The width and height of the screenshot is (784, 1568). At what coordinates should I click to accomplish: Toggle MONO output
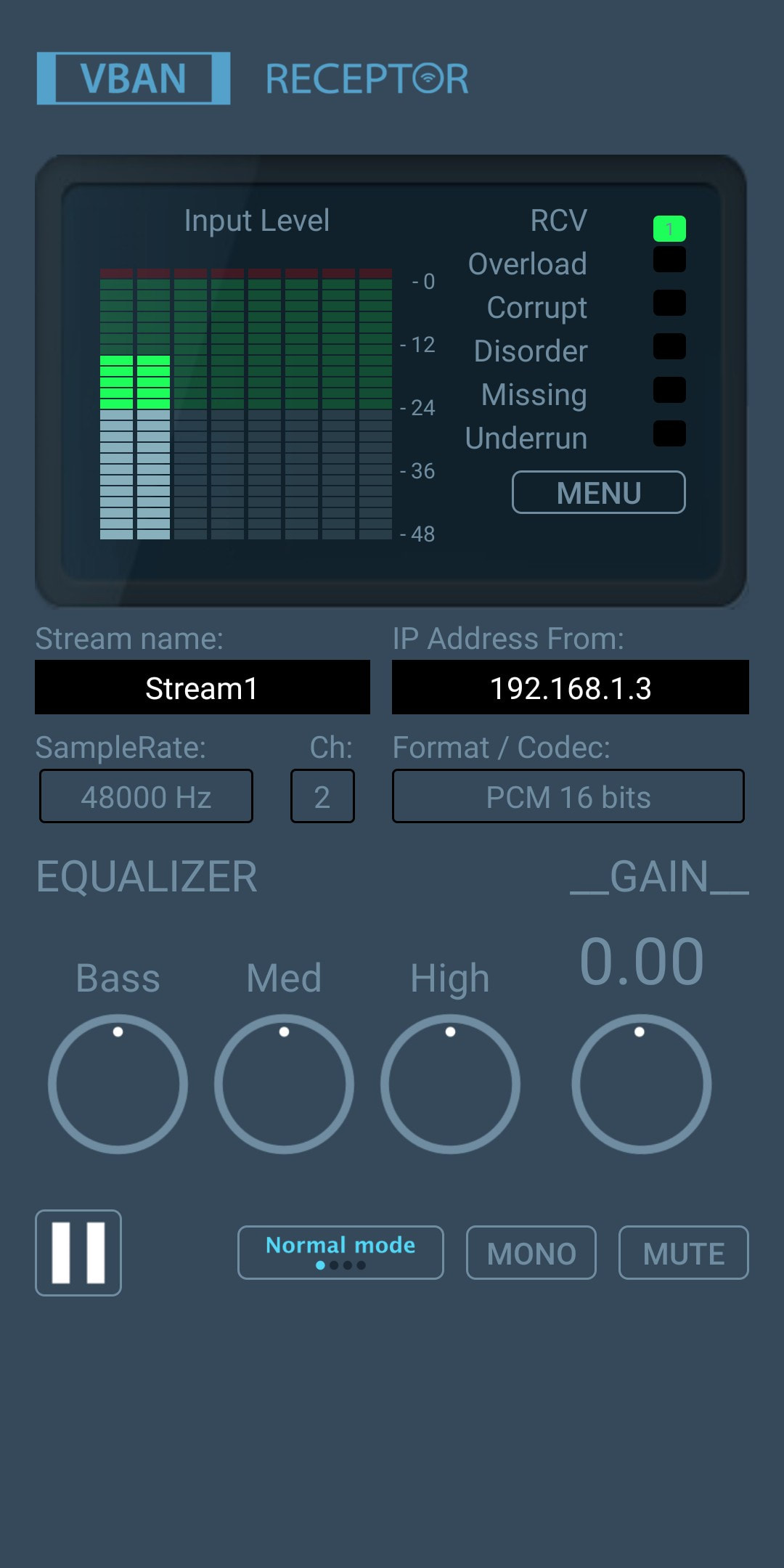point(531,1252)
